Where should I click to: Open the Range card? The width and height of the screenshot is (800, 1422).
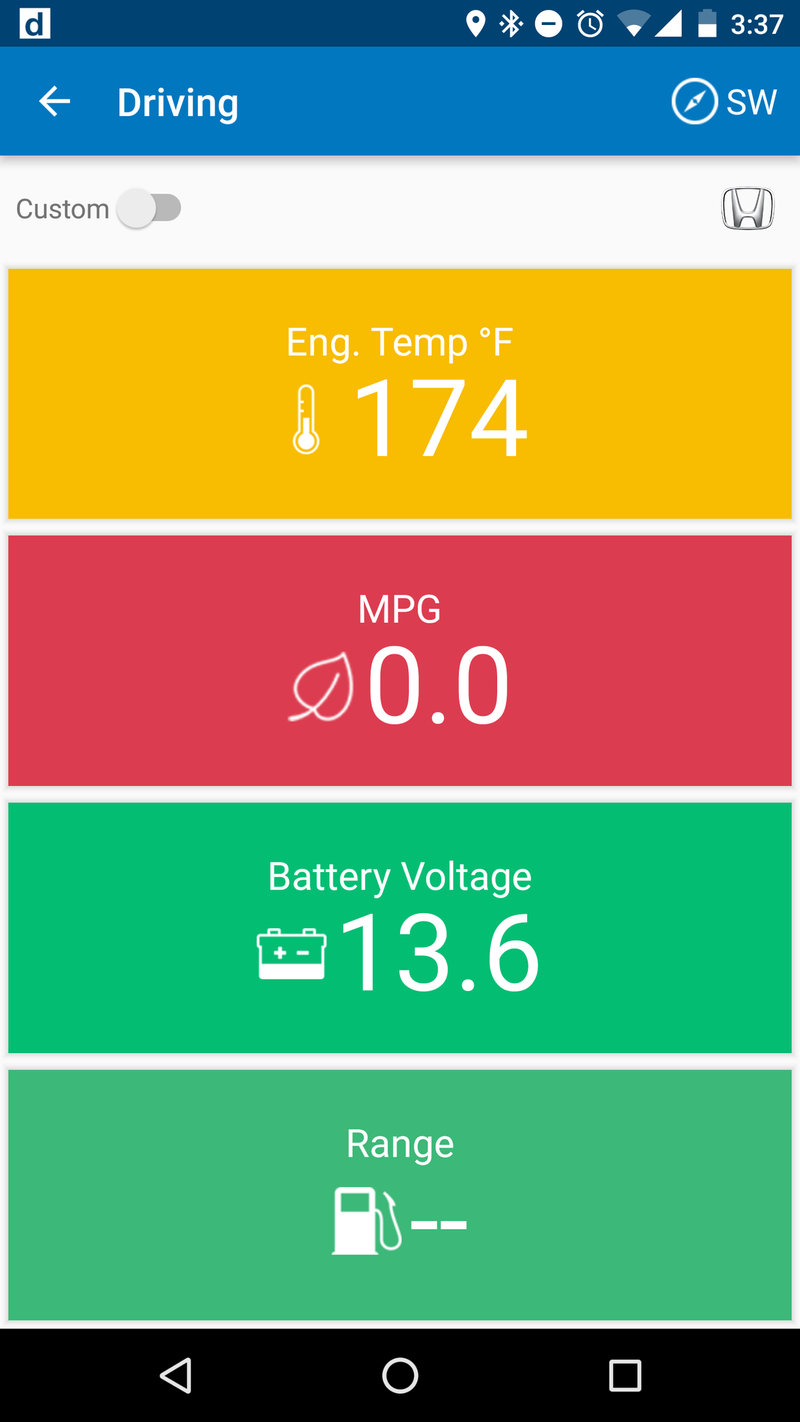coord(400,1195)
